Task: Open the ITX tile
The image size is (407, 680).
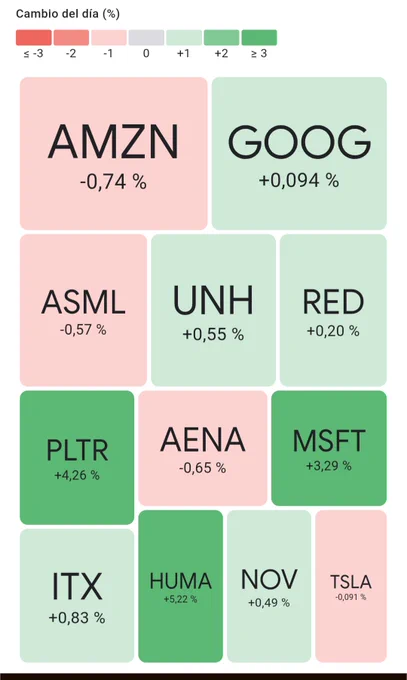Action: tap(77, 595)
